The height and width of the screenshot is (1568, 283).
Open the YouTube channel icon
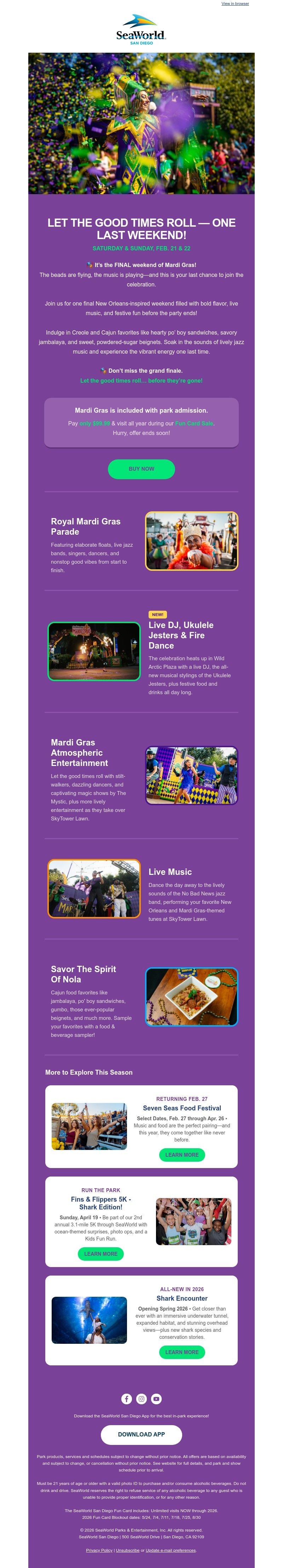[x=156, y=1399]
